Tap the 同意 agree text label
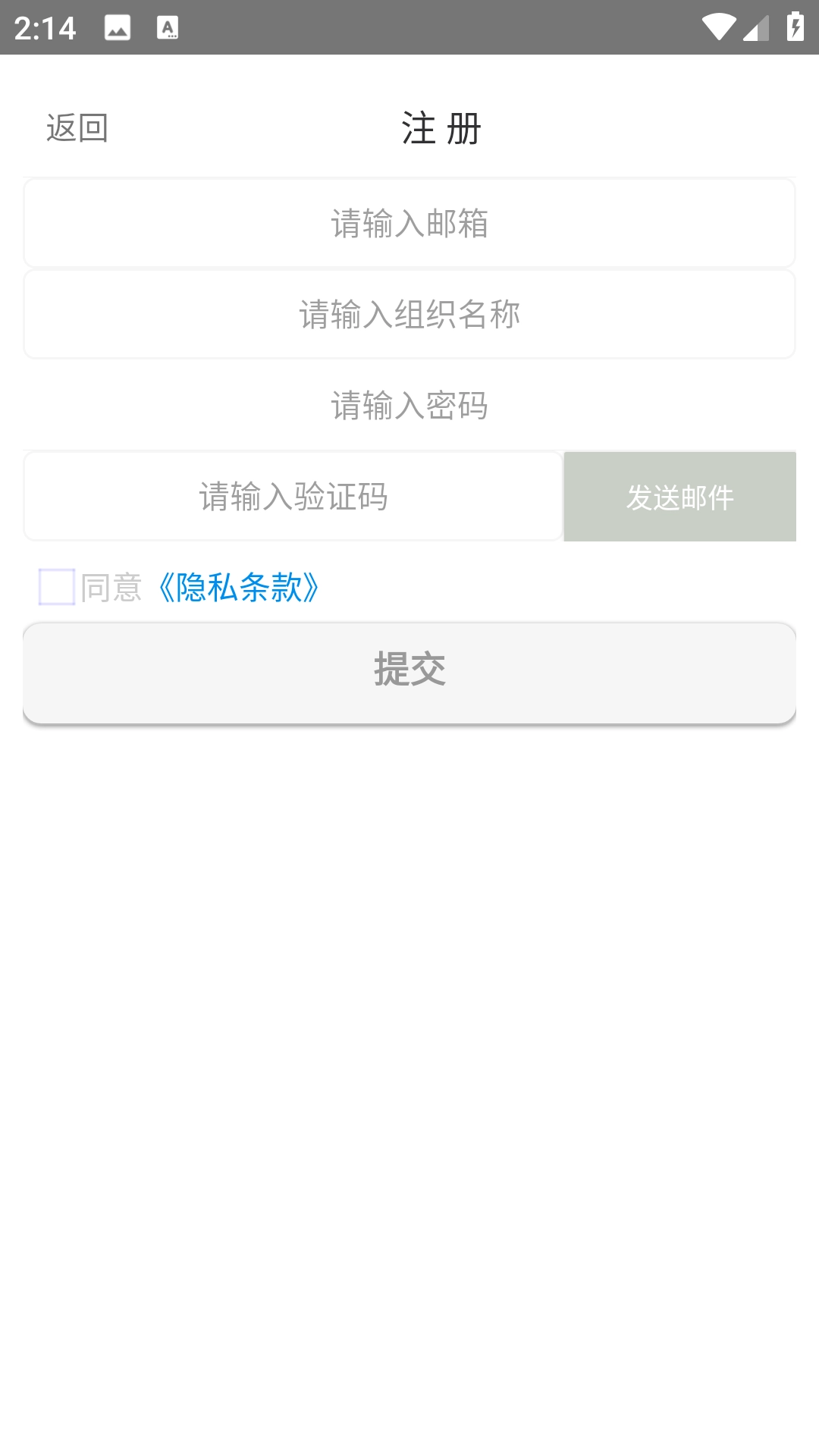This screenshot has width=819, height=1456. click(x=112, y=586)
